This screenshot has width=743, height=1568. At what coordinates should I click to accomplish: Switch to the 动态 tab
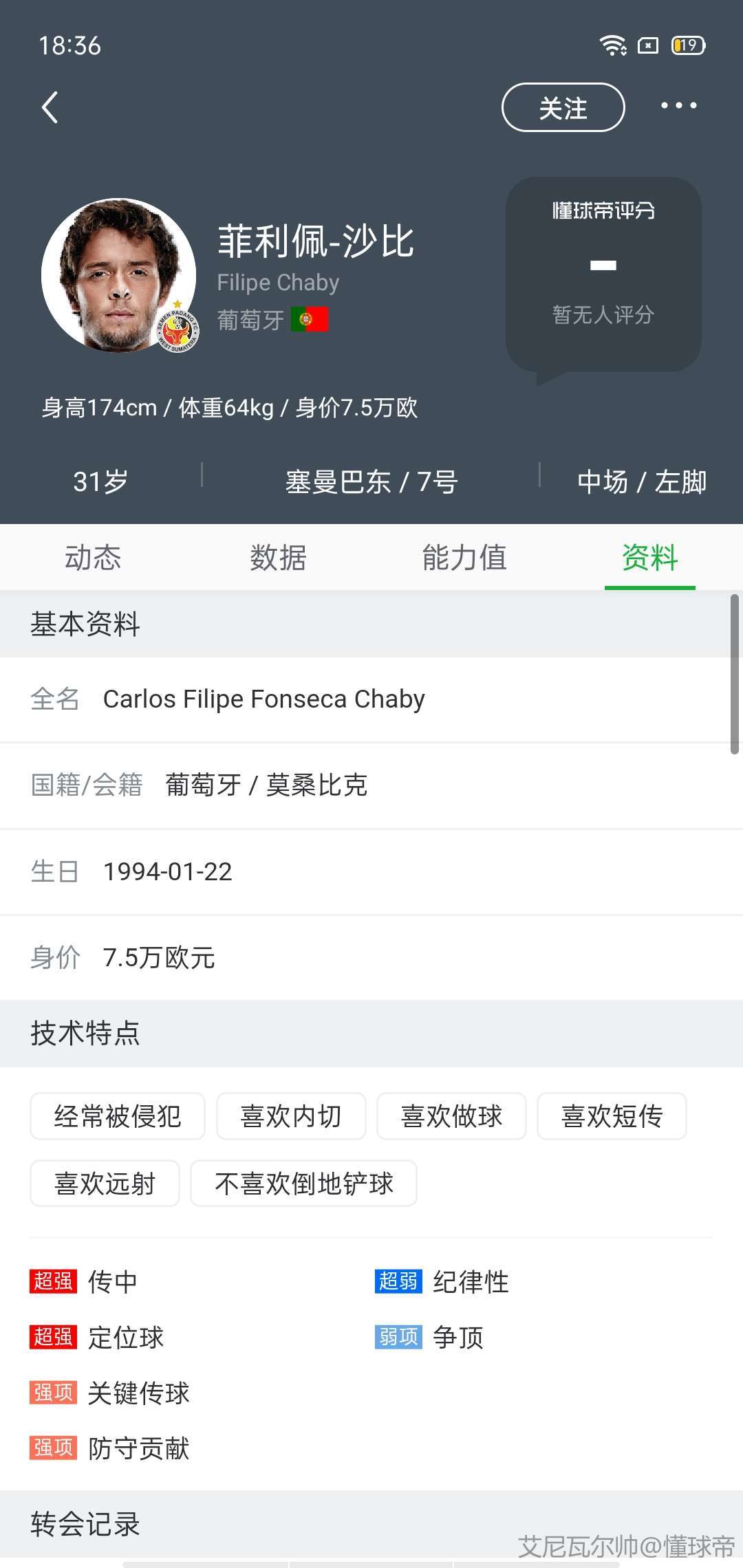click(x=93, y=557)
